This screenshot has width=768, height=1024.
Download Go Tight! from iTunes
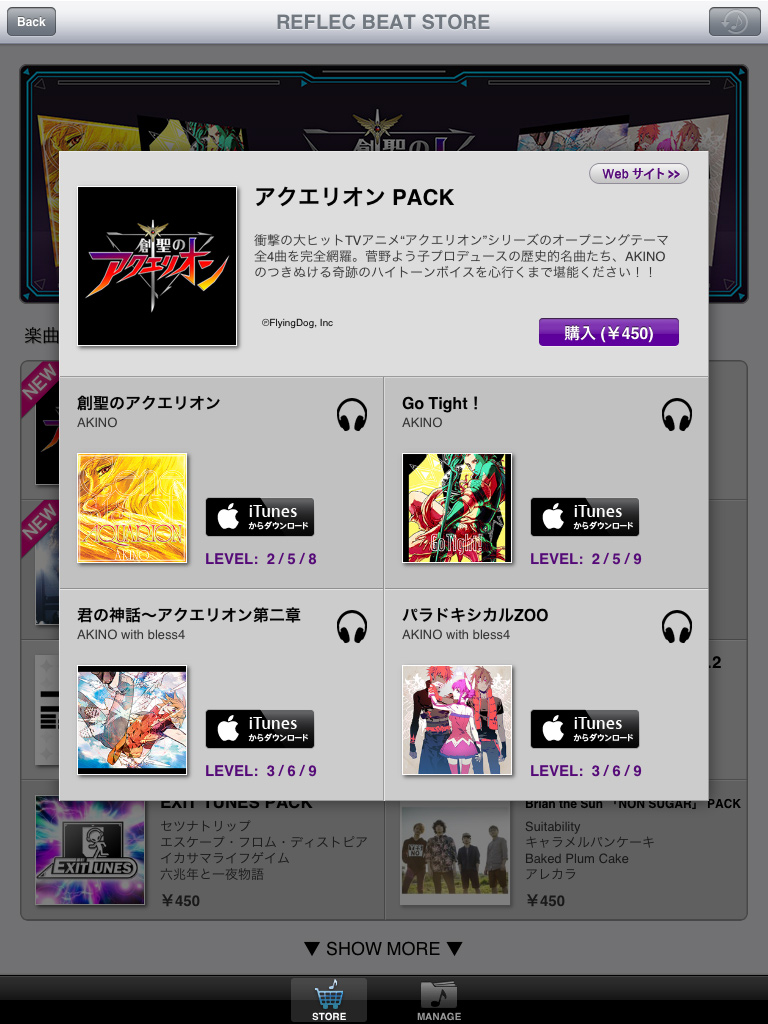pyautogui.click(x=585, y=517)
